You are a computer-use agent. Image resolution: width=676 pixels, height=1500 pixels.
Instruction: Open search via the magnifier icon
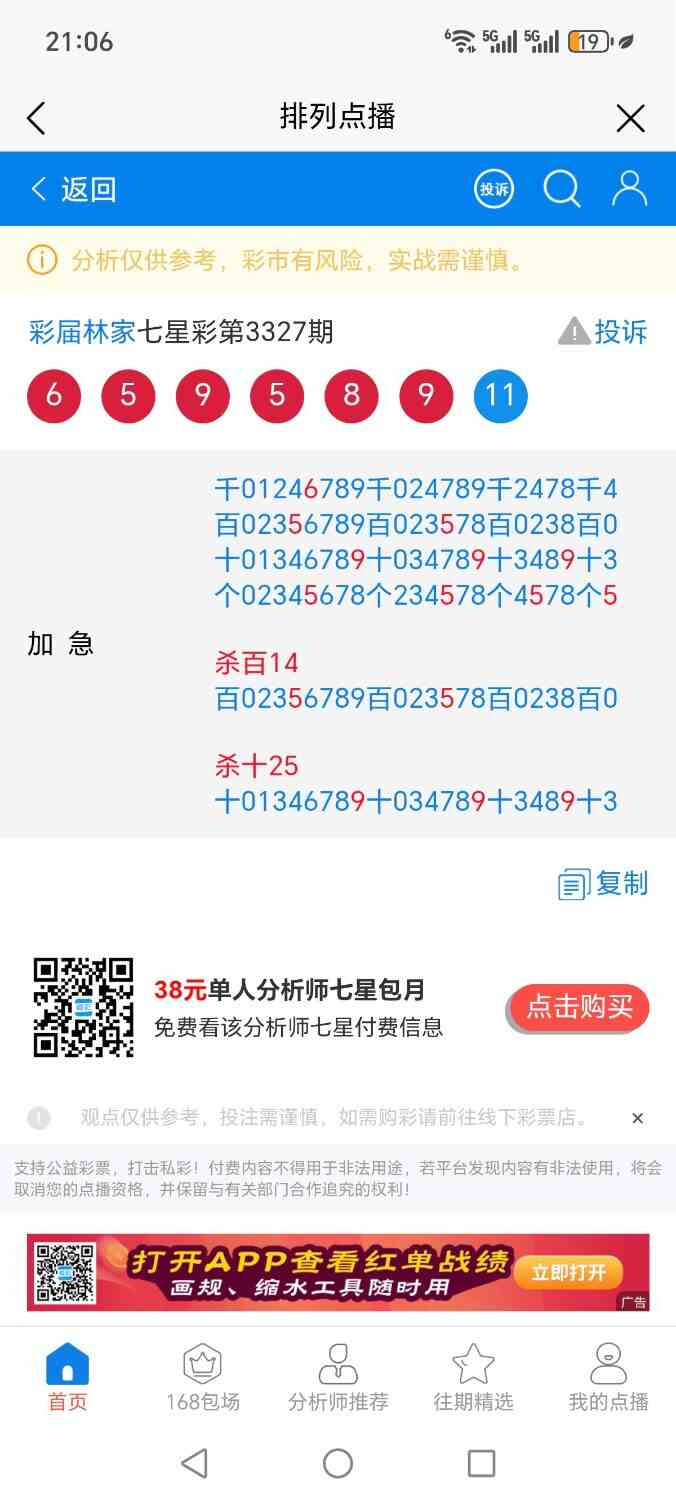tap(561, 189)
